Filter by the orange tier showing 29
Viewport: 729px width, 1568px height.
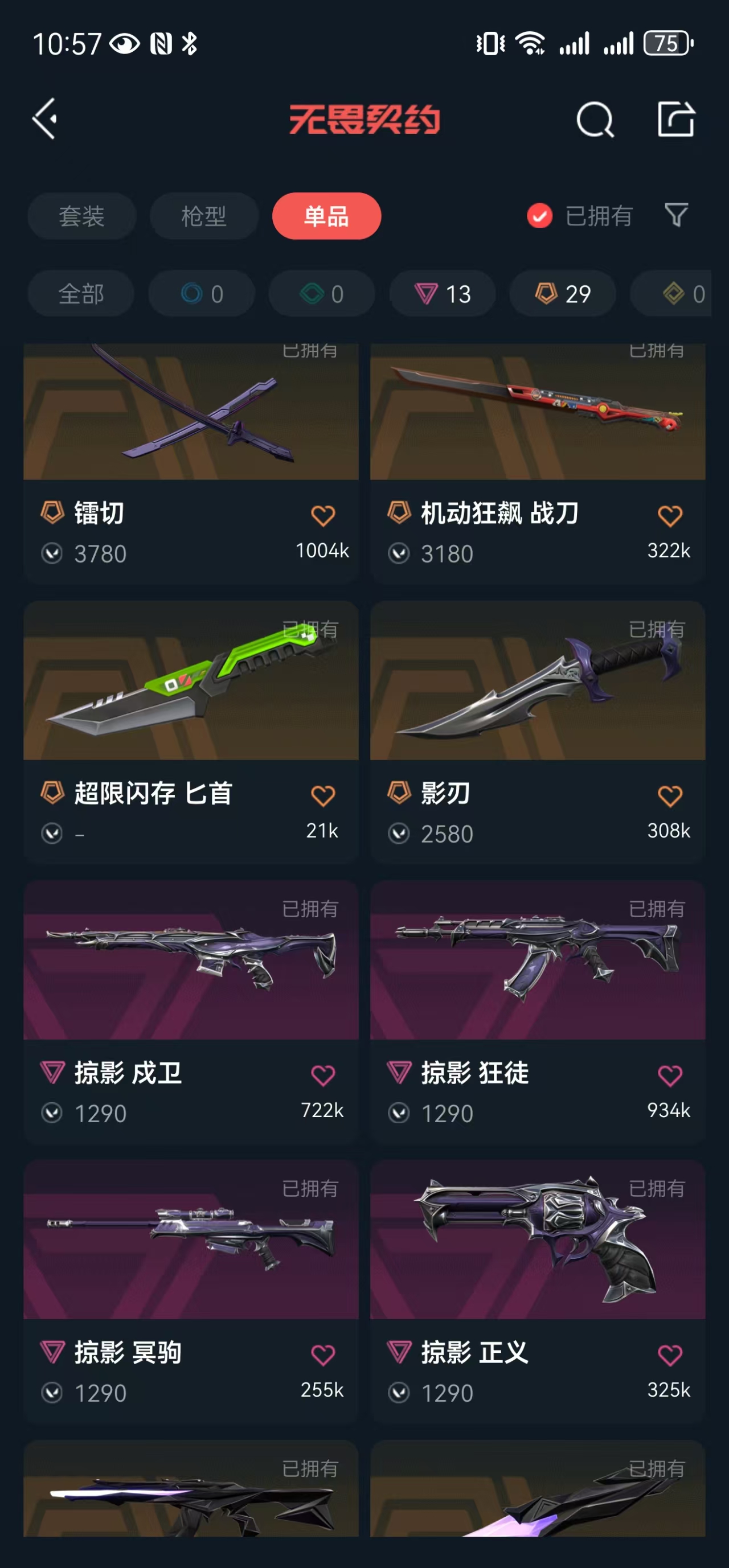click(x=562, y=294)
